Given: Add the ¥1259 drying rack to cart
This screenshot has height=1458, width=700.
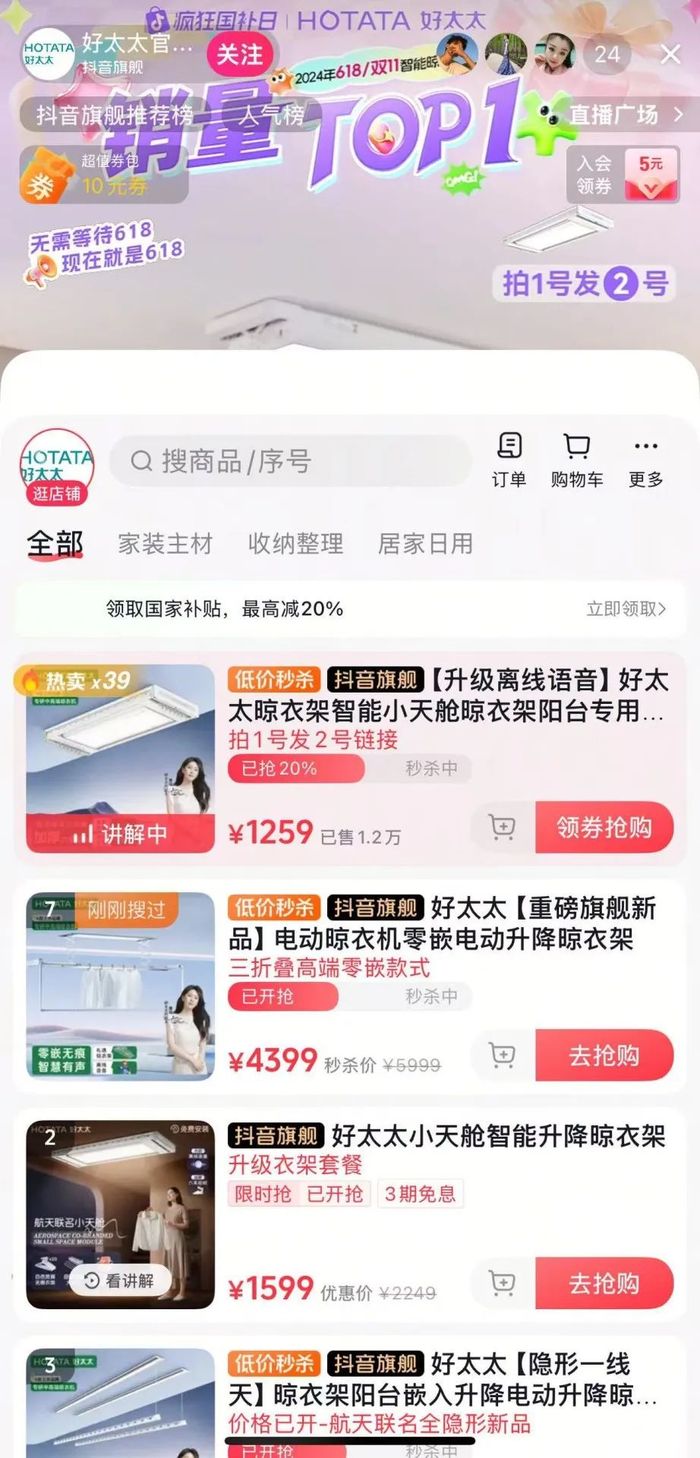Looking at the screenshot, I should click(x=502, y=827).
